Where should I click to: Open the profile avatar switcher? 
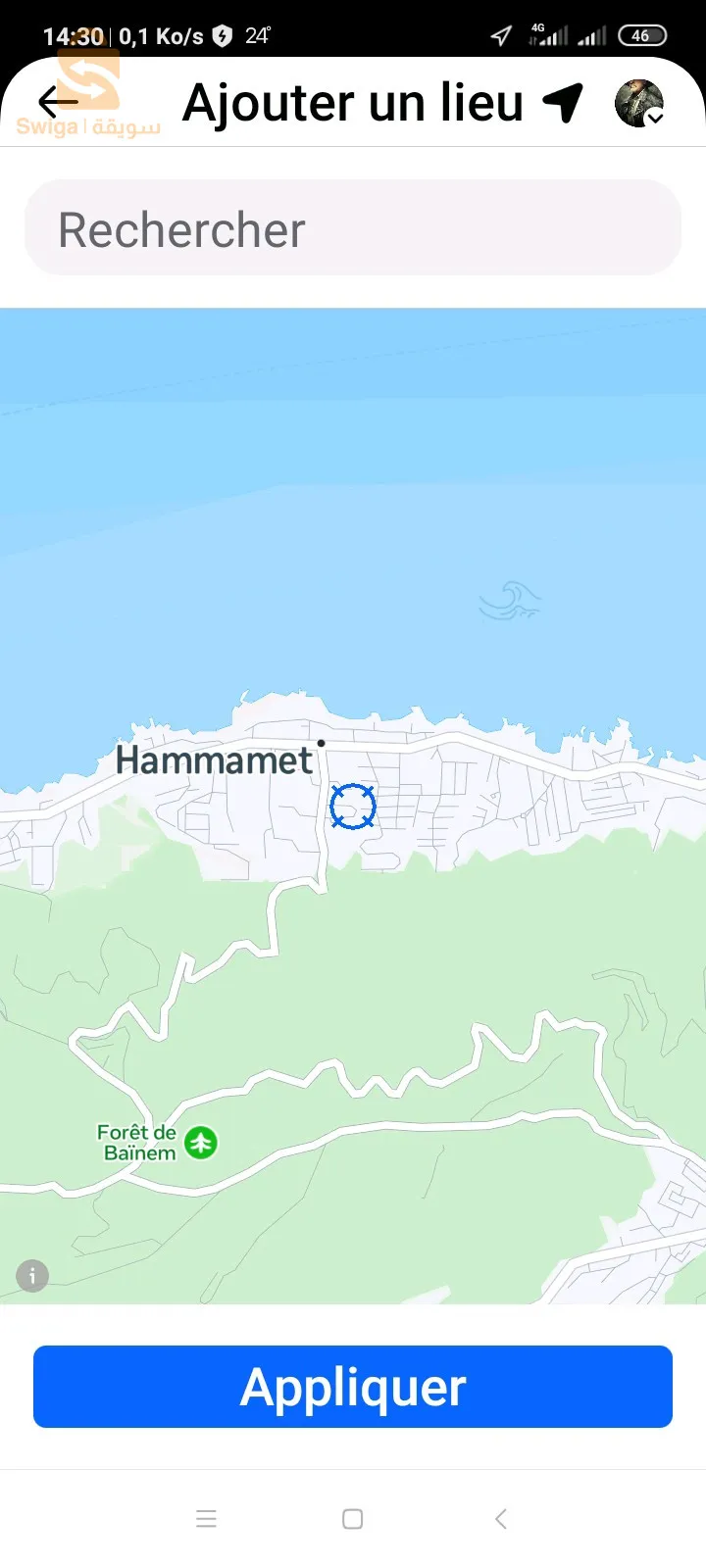tap(639, 103)
